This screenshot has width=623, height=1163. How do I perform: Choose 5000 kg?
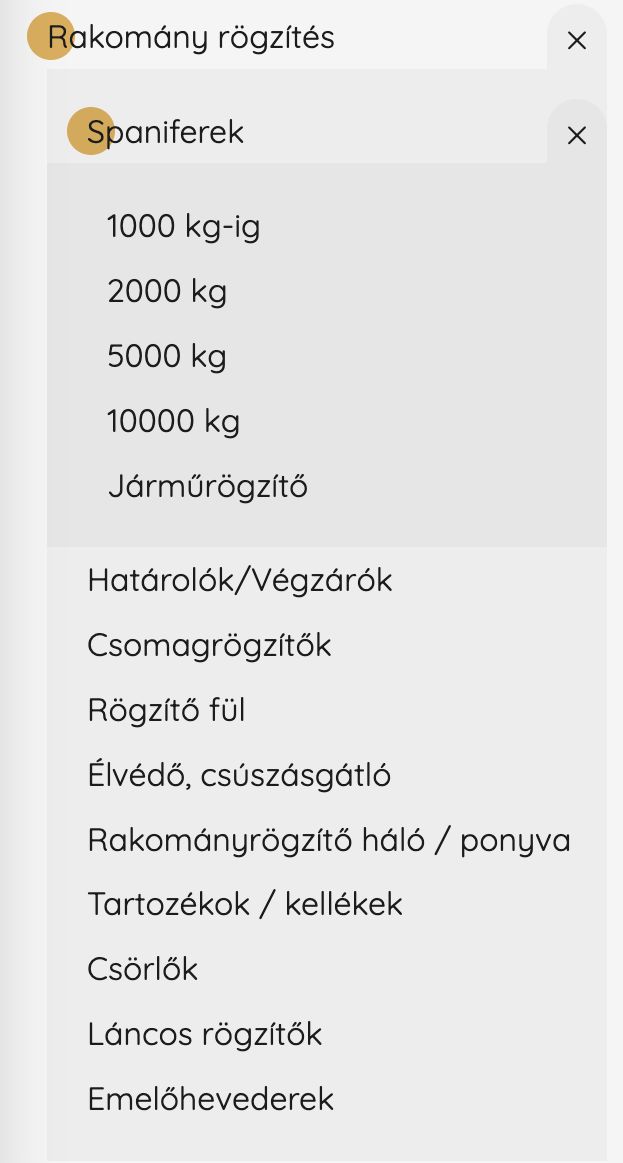167,357
